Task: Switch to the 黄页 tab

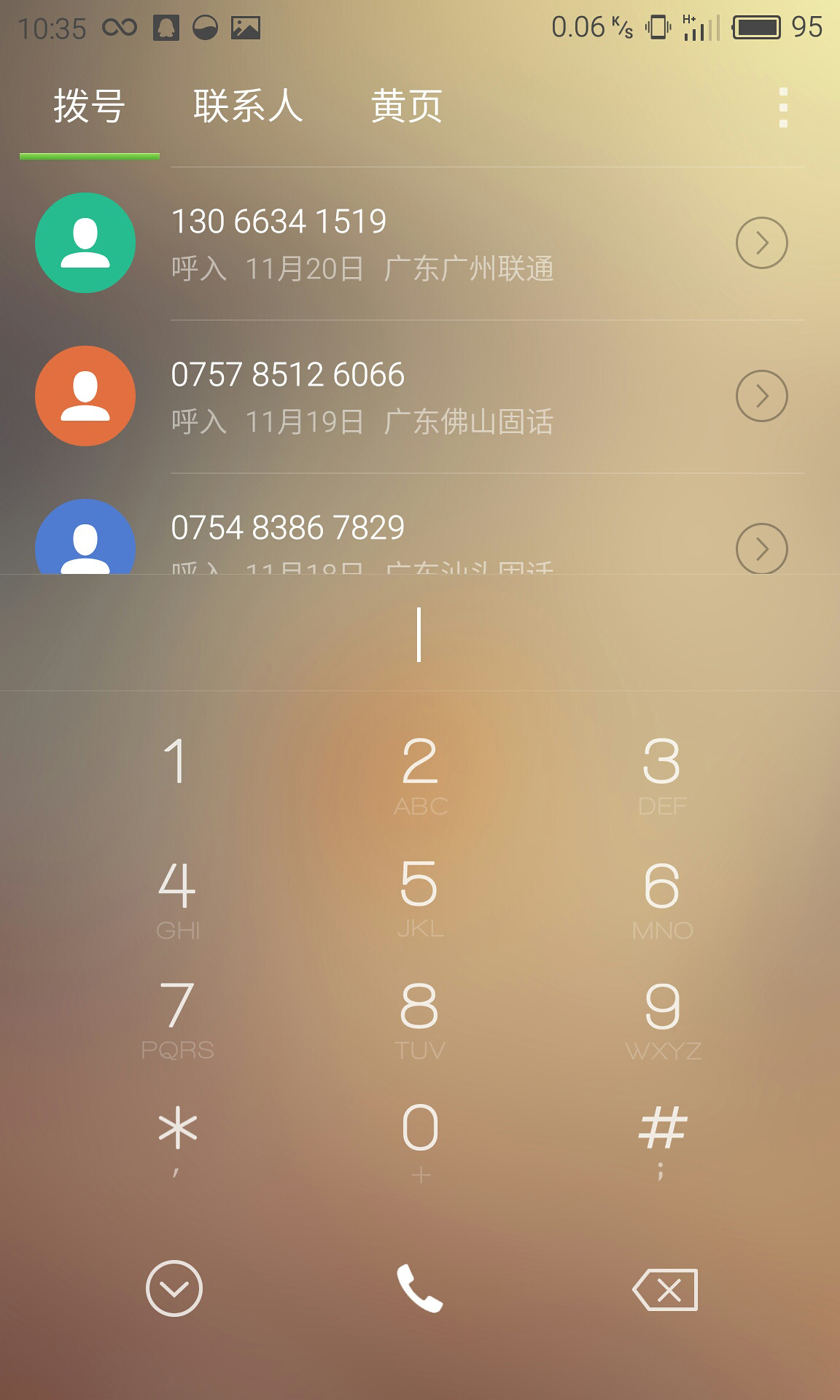Action: 406,106
